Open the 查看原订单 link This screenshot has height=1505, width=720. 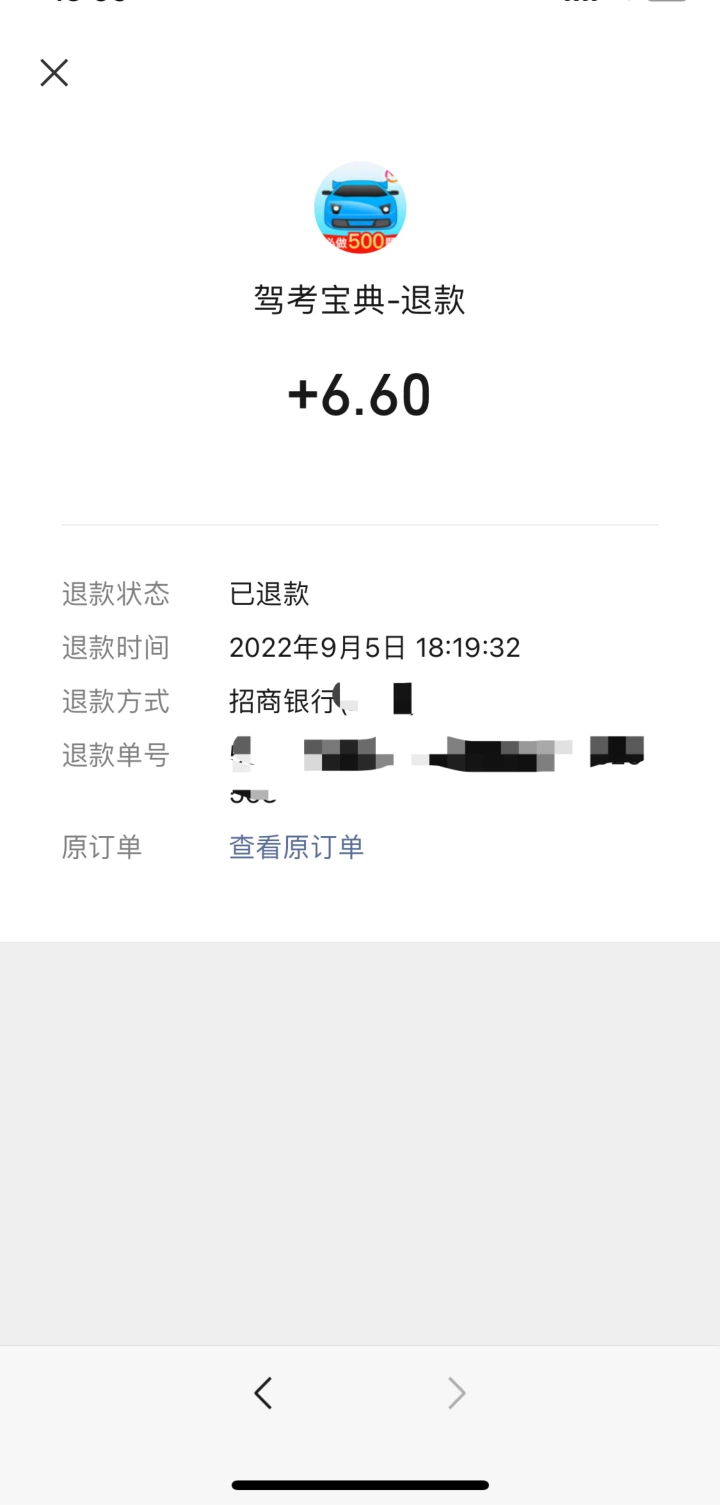(297, 847)
